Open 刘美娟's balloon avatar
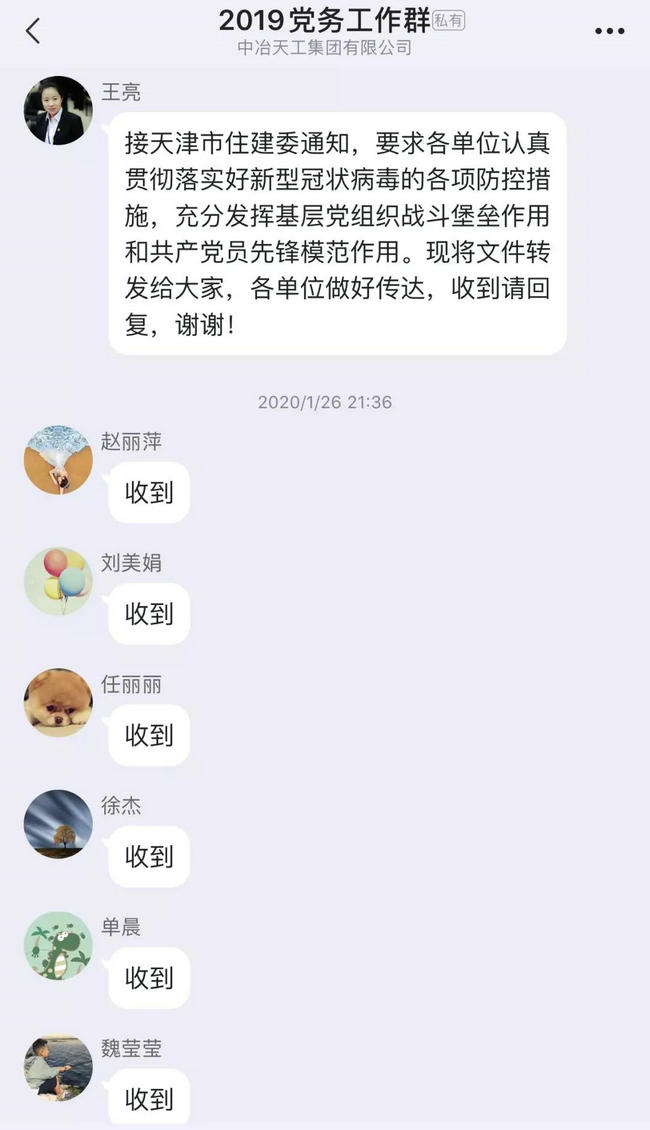The width and height of the screenshot is (650, 1130). pyautogui.click(x=58, y=581)
